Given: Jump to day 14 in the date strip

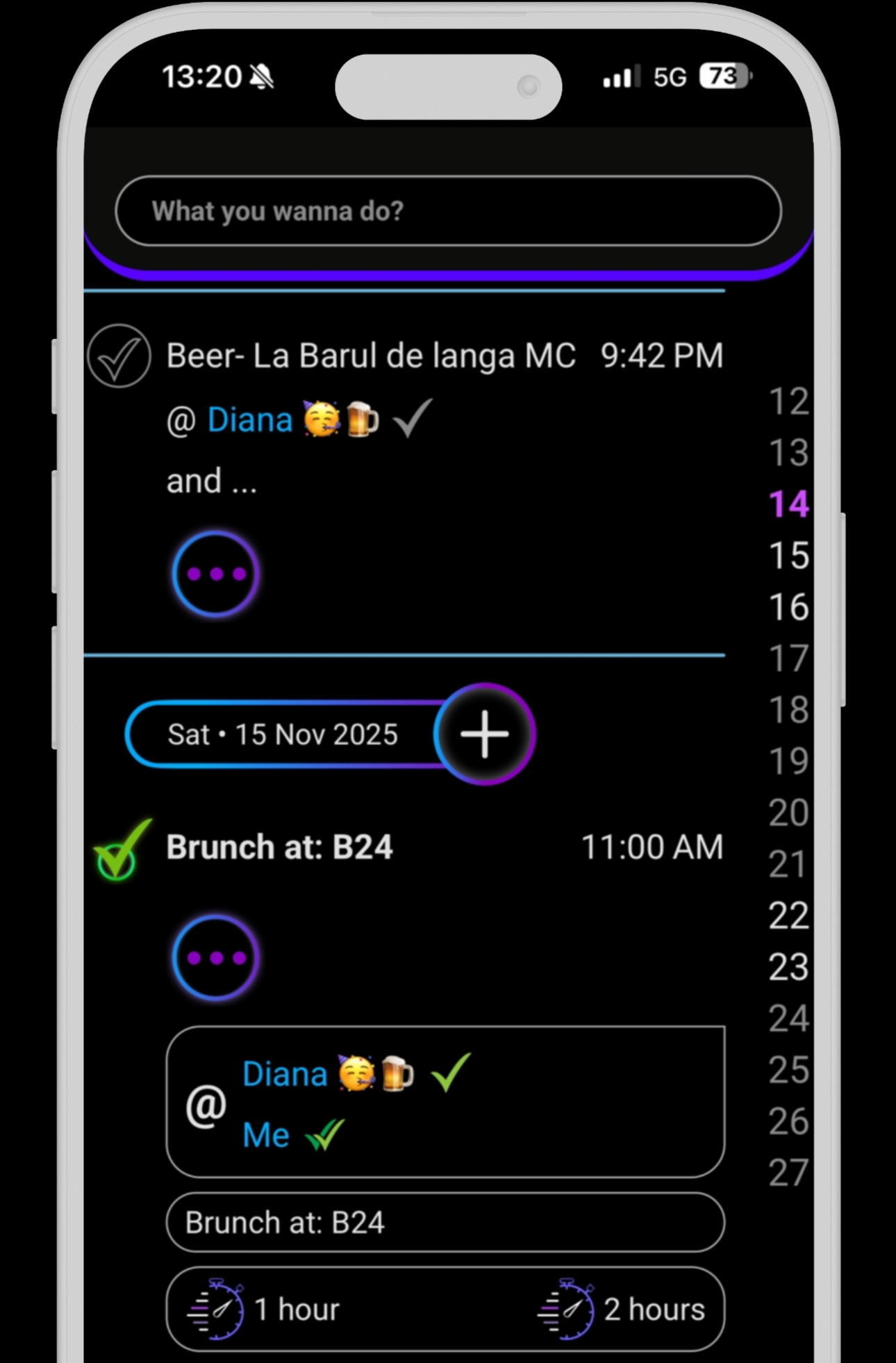Looking at the screenshot, I should click(x=789, y=504).
